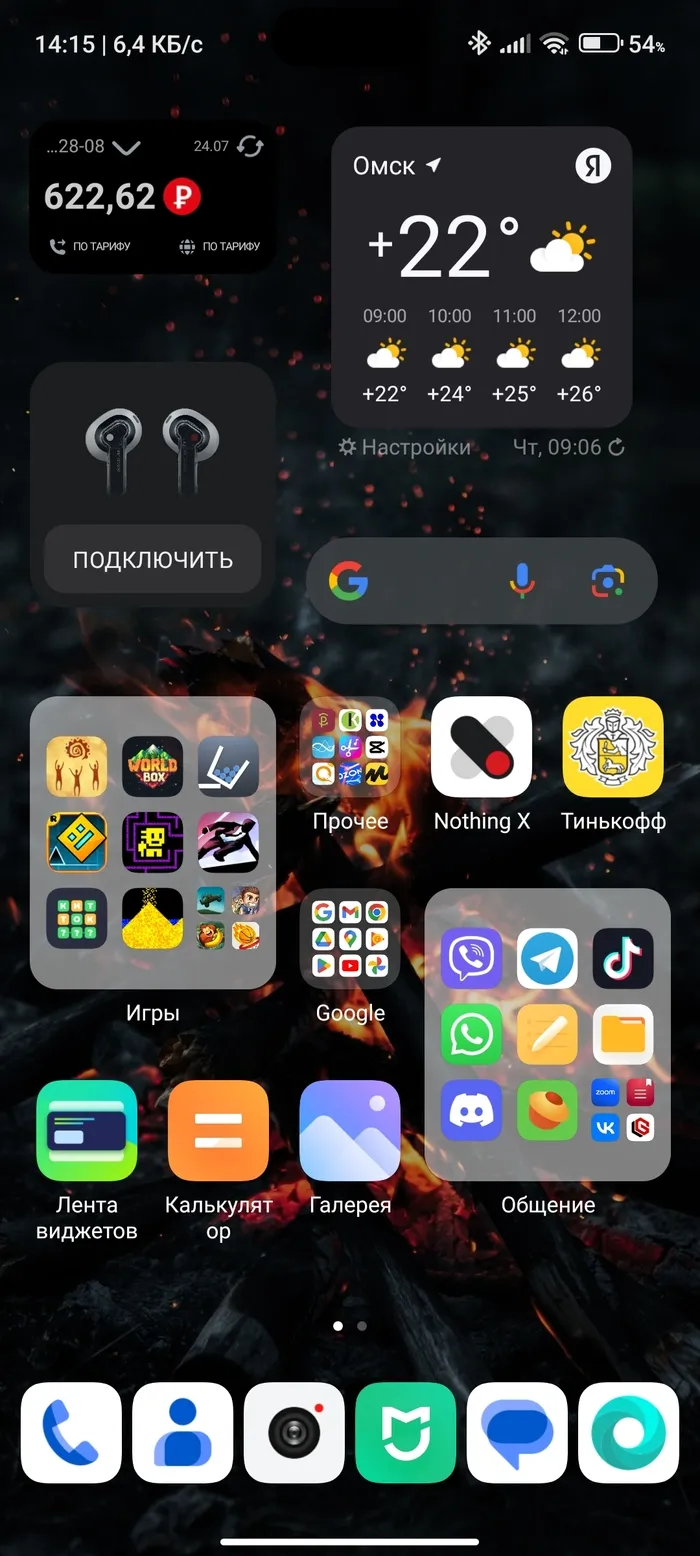Open weather widget Настройки
This screenshot has width=700, height=1556.
tap(404, 447)
